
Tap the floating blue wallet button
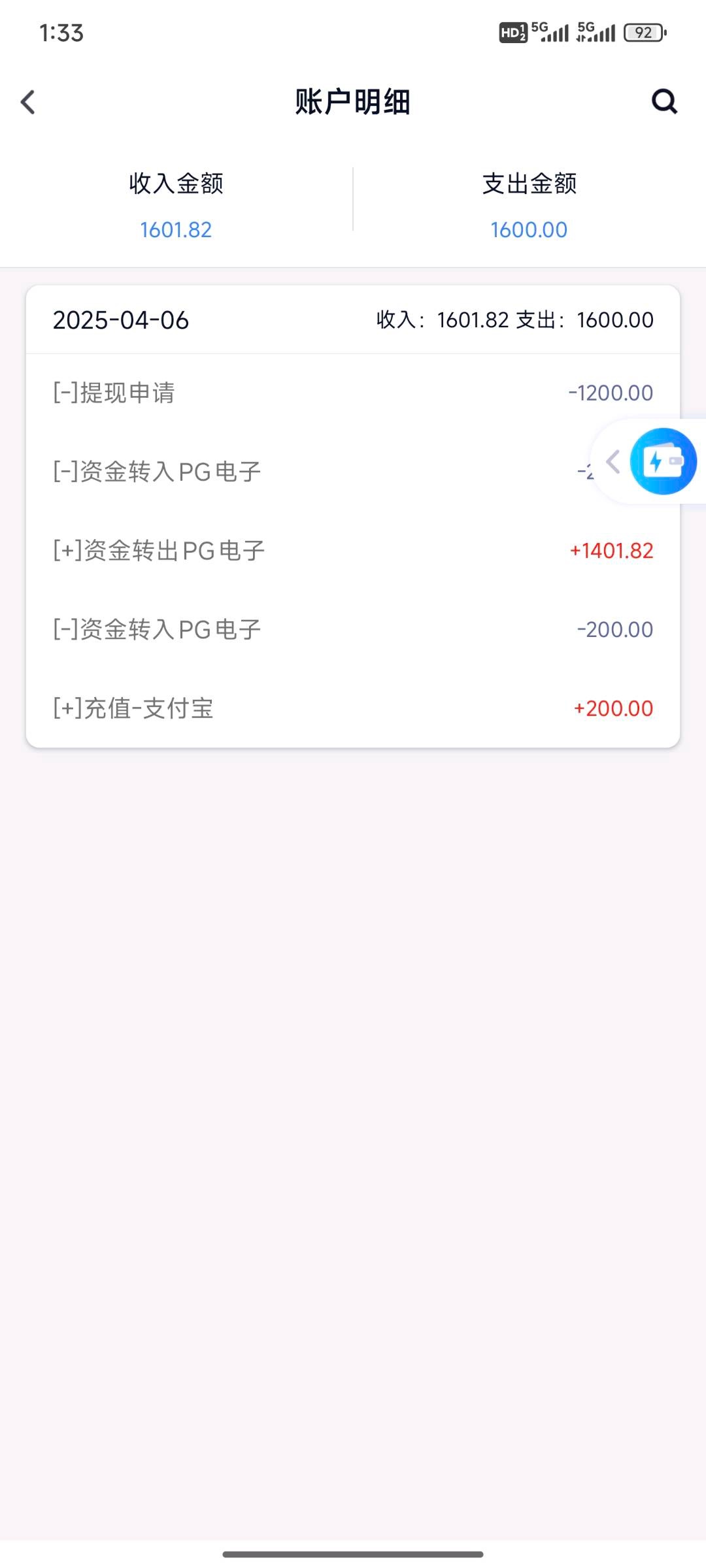(x=663, y=461)
